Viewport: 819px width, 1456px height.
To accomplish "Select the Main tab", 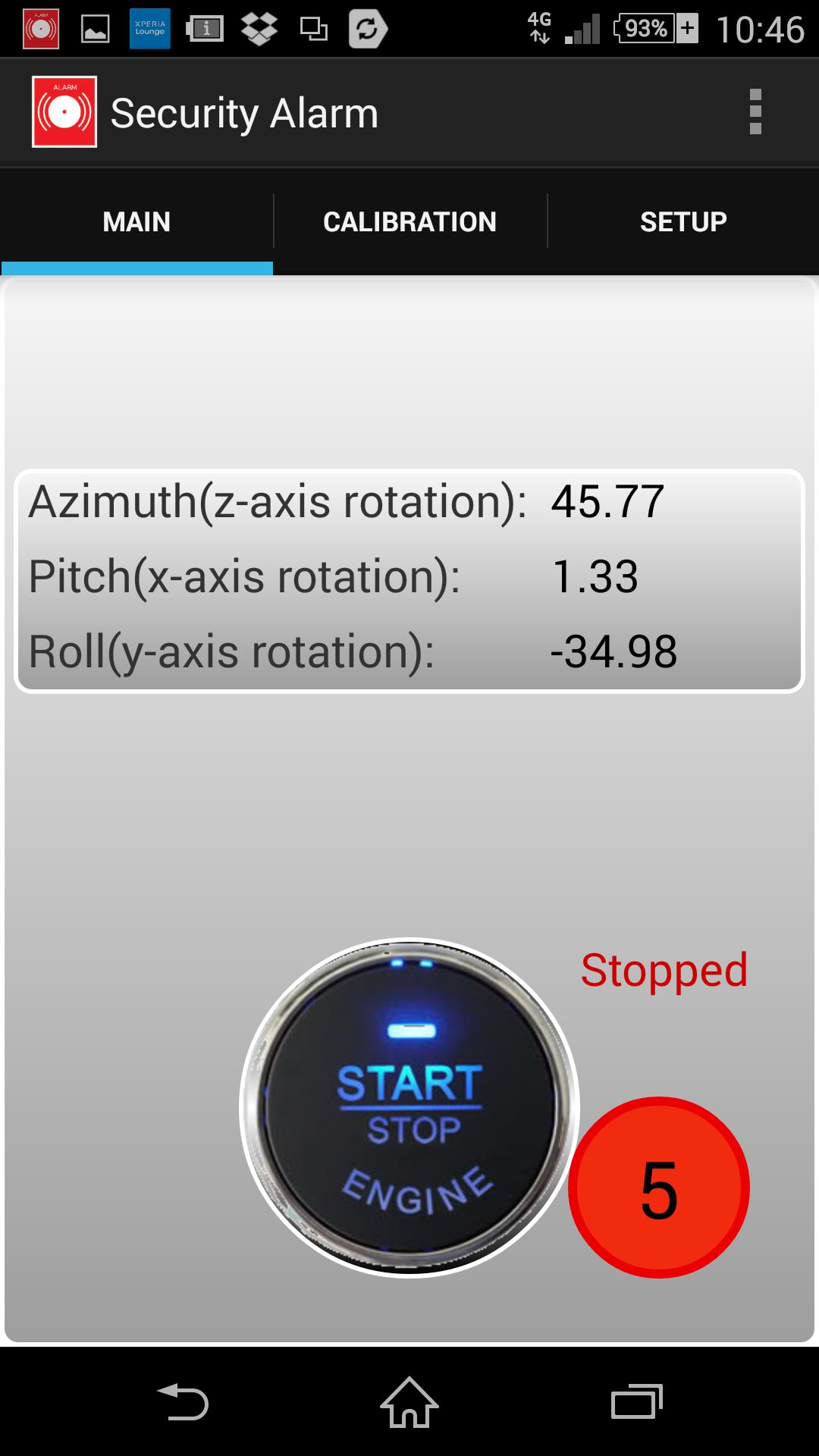I will [x=136, y=221].
